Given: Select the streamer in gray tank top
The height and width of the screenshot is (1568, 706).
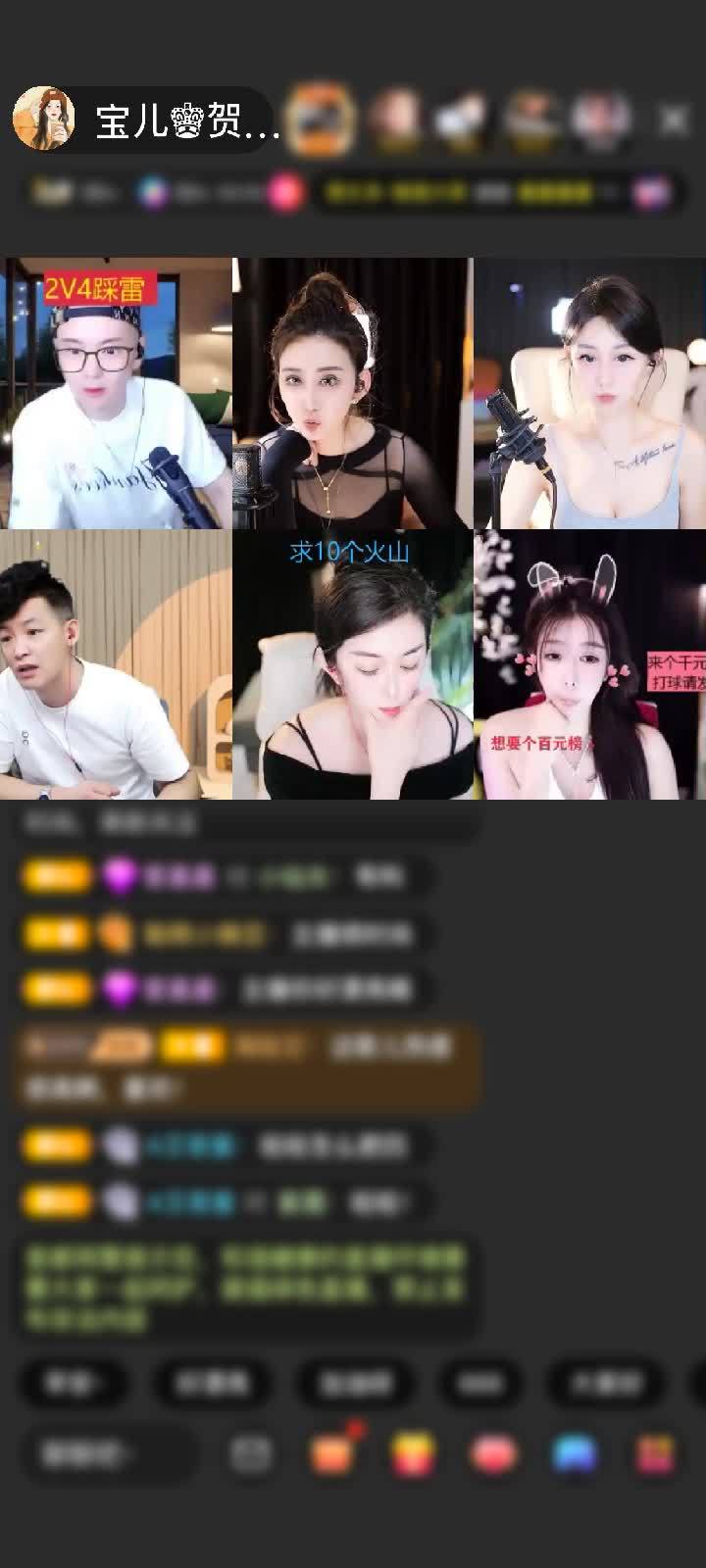Looking at the screenshot, I should click(589, 394).
